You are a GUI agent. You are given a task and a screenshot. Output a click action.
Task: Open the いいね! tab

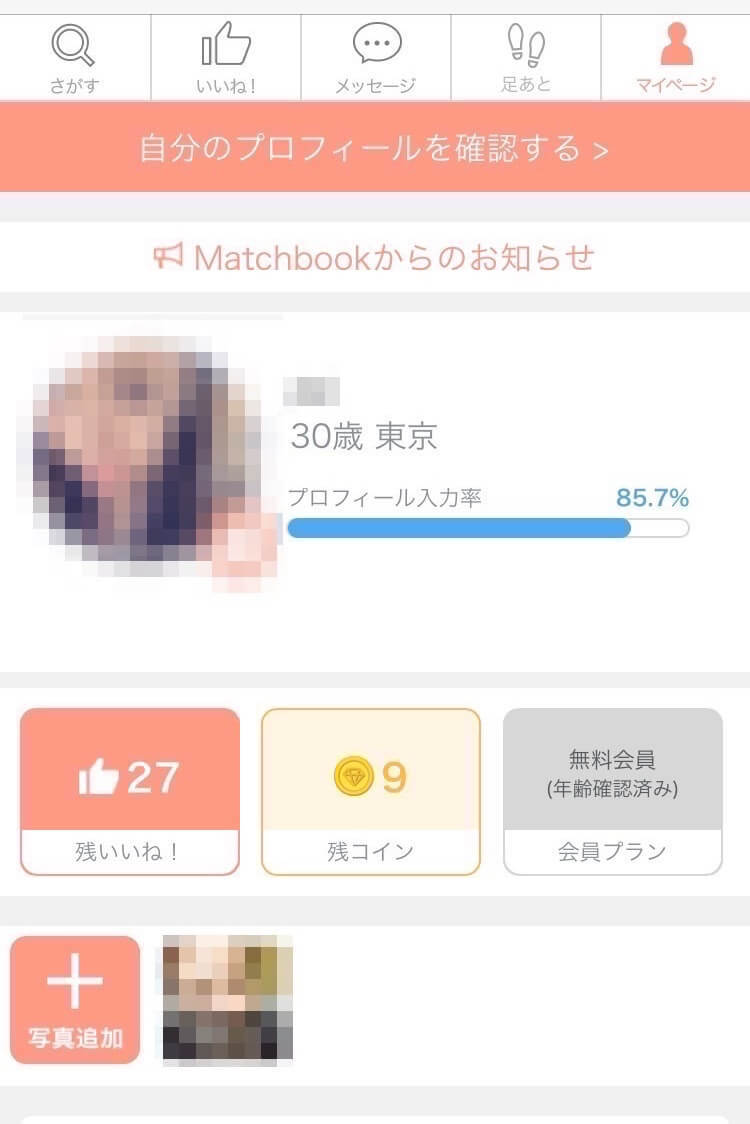(226, 58)
